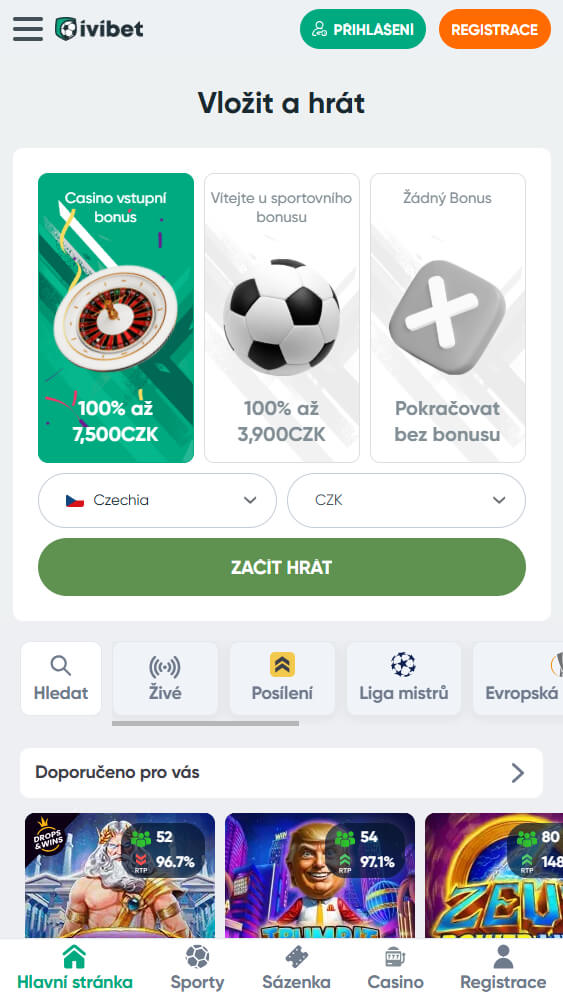The width and height of the screenshot is (563, 1000).
Task: Open the Liga mistrů chip
Action: 404,679
